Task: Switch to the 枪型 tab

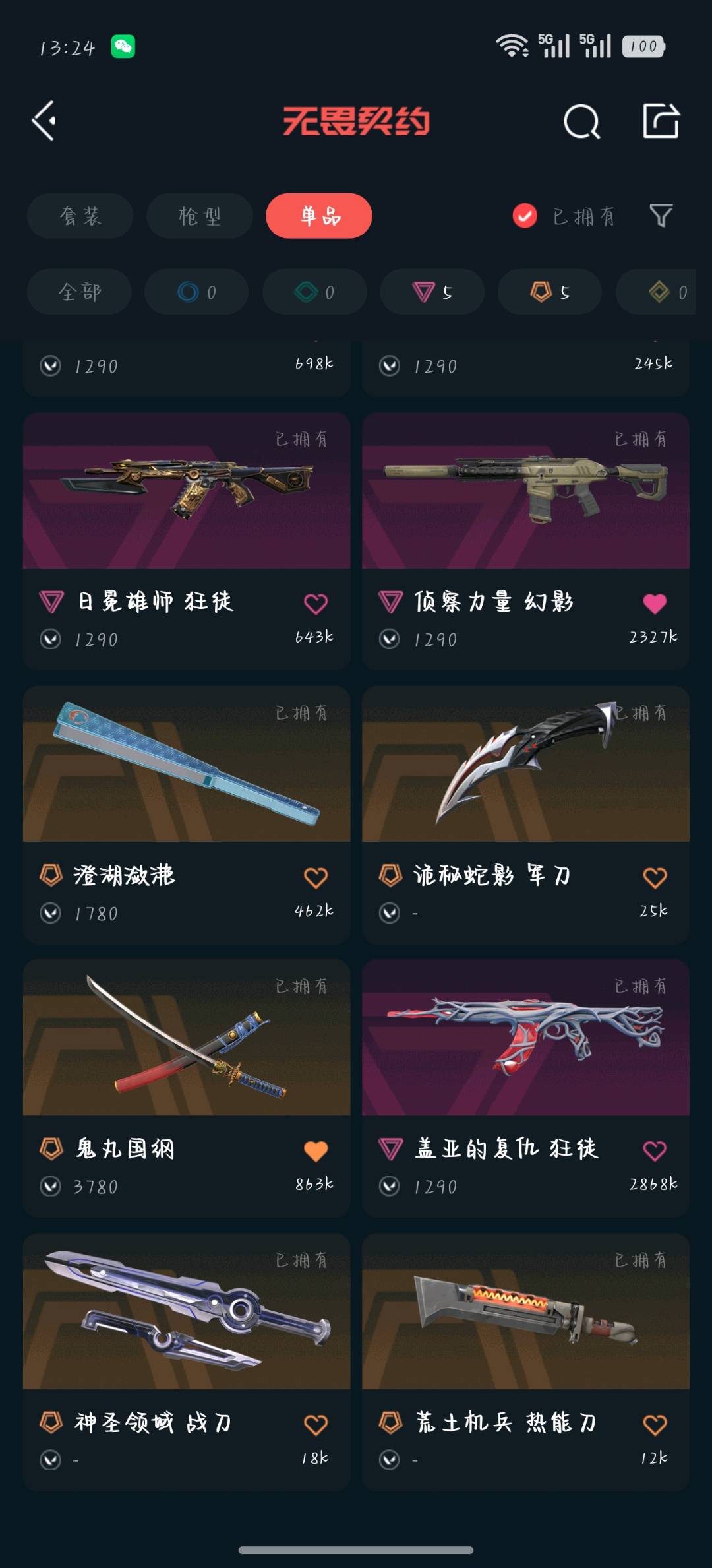Action: (200, 216)
